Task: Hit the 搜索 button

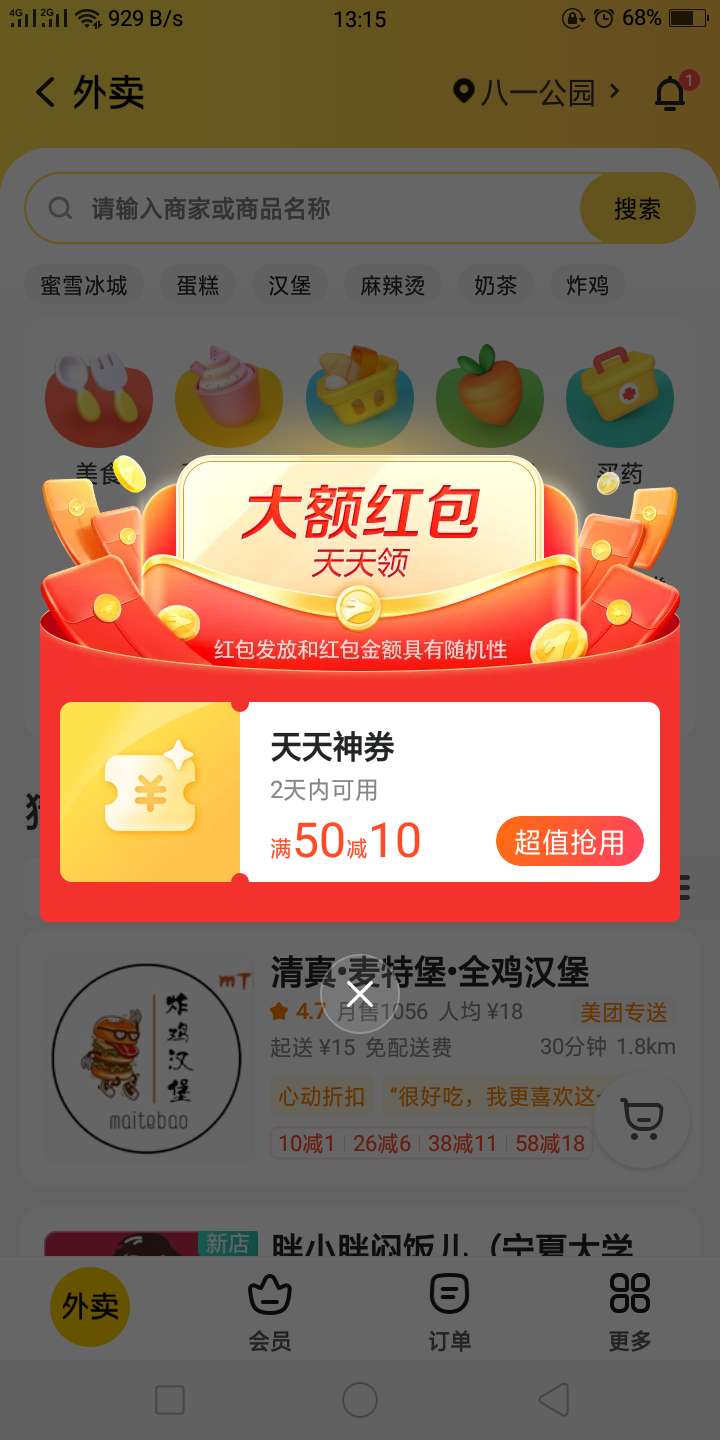Action: (x=637, y=208)
